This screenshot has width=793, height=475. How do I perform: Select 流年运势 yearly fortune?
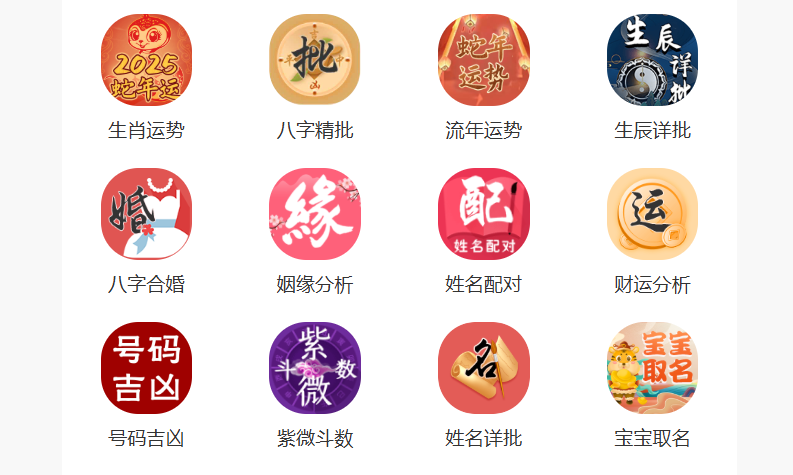pos(484,60)
